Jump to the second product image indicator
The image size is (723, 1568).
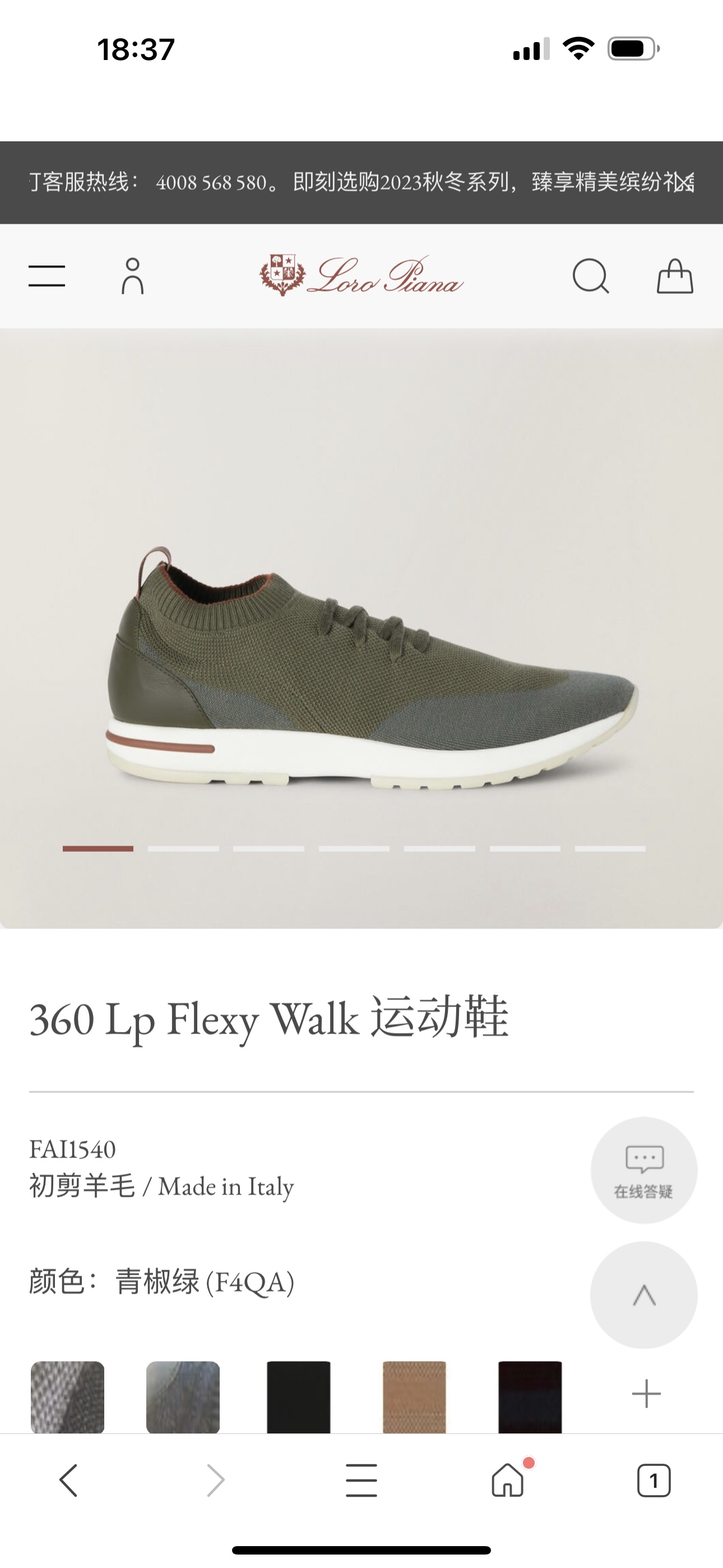click(183, 848)
